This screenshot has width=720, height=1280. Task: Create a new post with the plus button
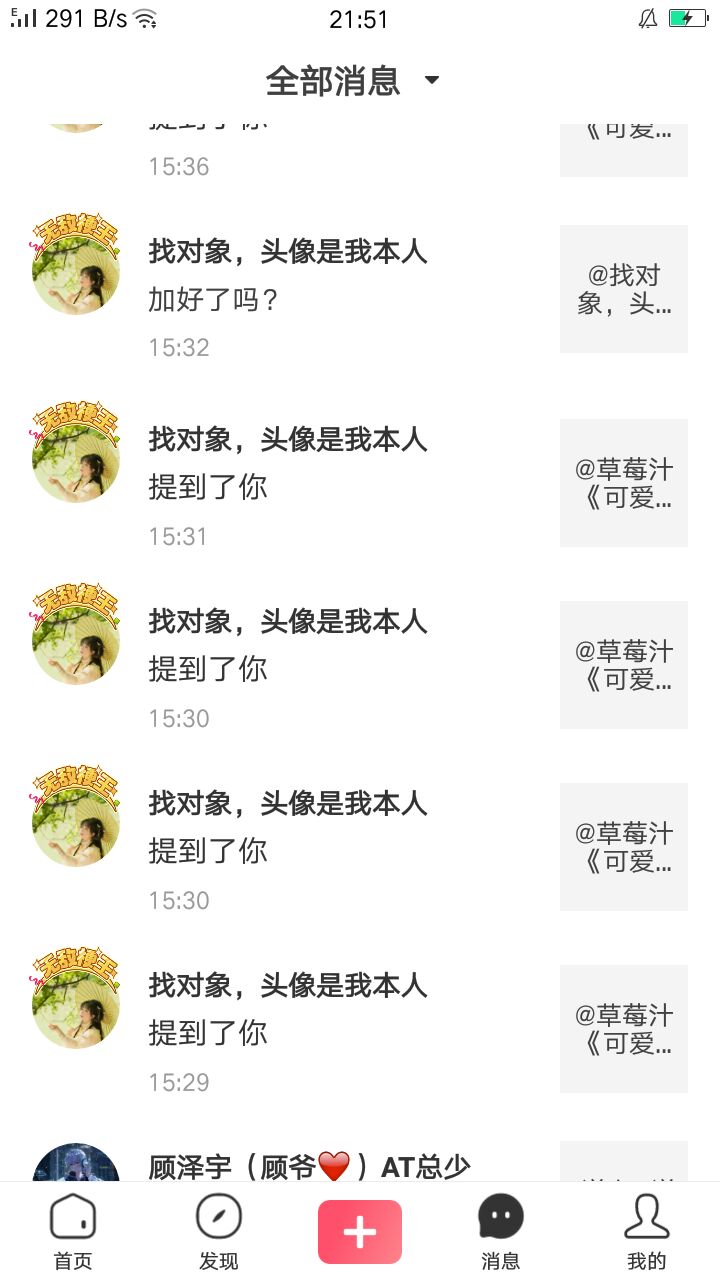(x=360, y=1232)
